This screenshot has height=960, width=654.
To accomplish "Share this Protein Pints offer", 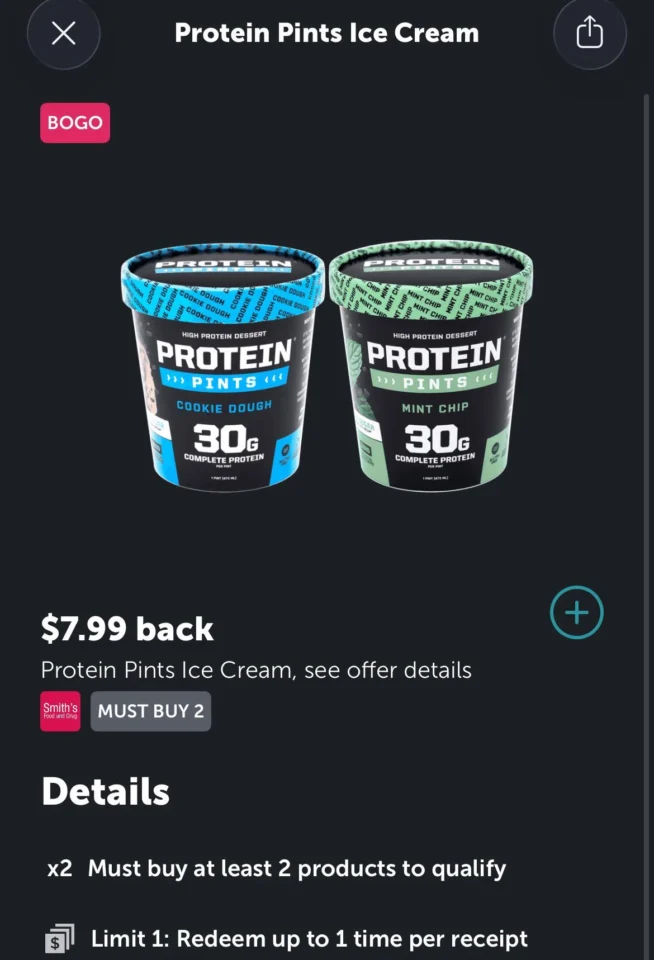I will point(590,33).
